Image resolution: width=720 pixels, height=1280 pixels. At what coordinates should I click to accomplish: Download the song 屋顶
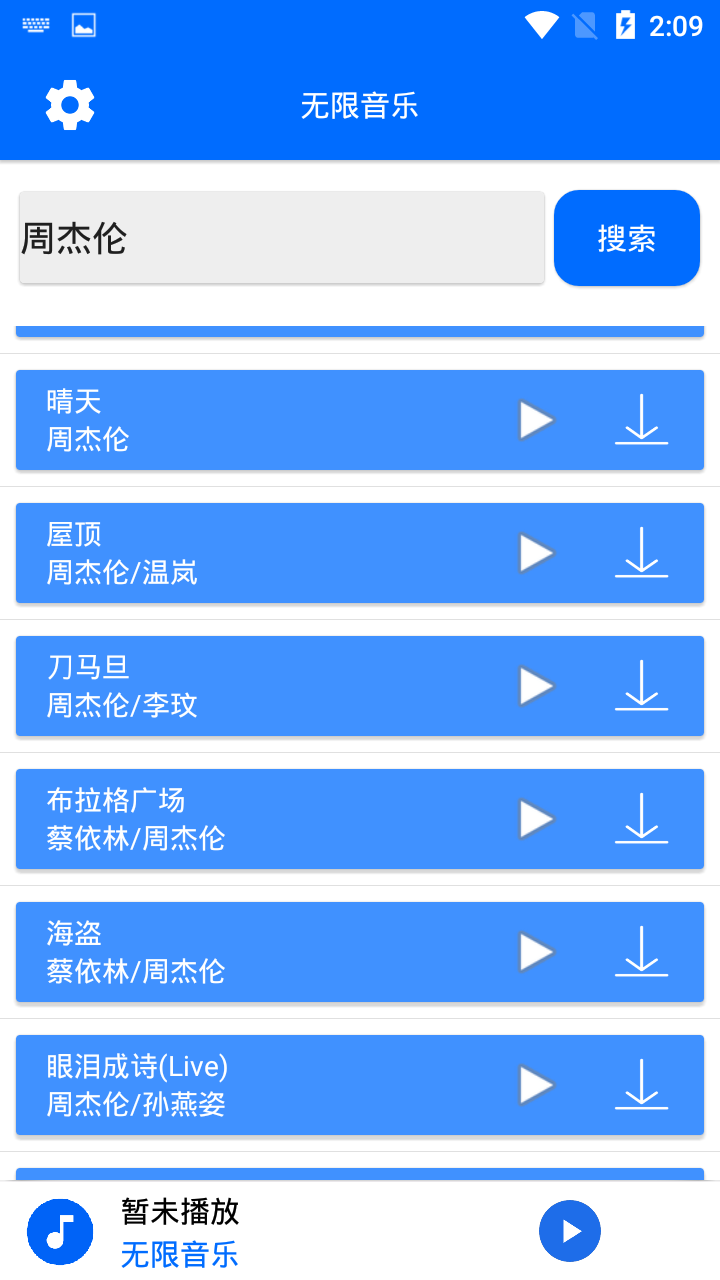[643, 552]
